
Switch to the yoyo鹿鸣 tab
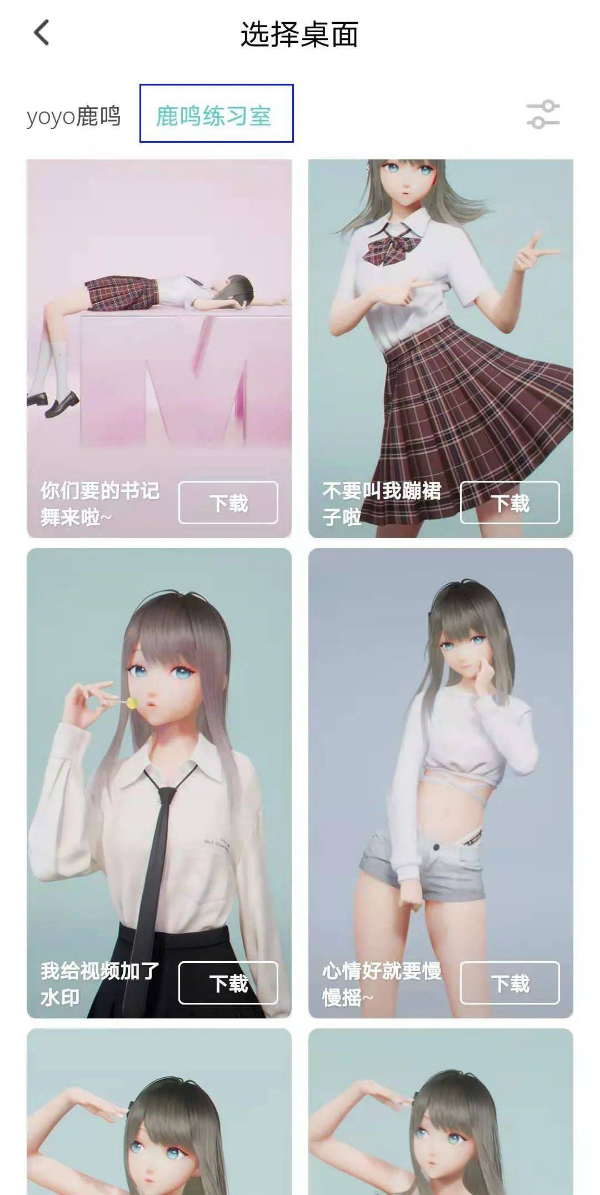[x=73, y=116]
